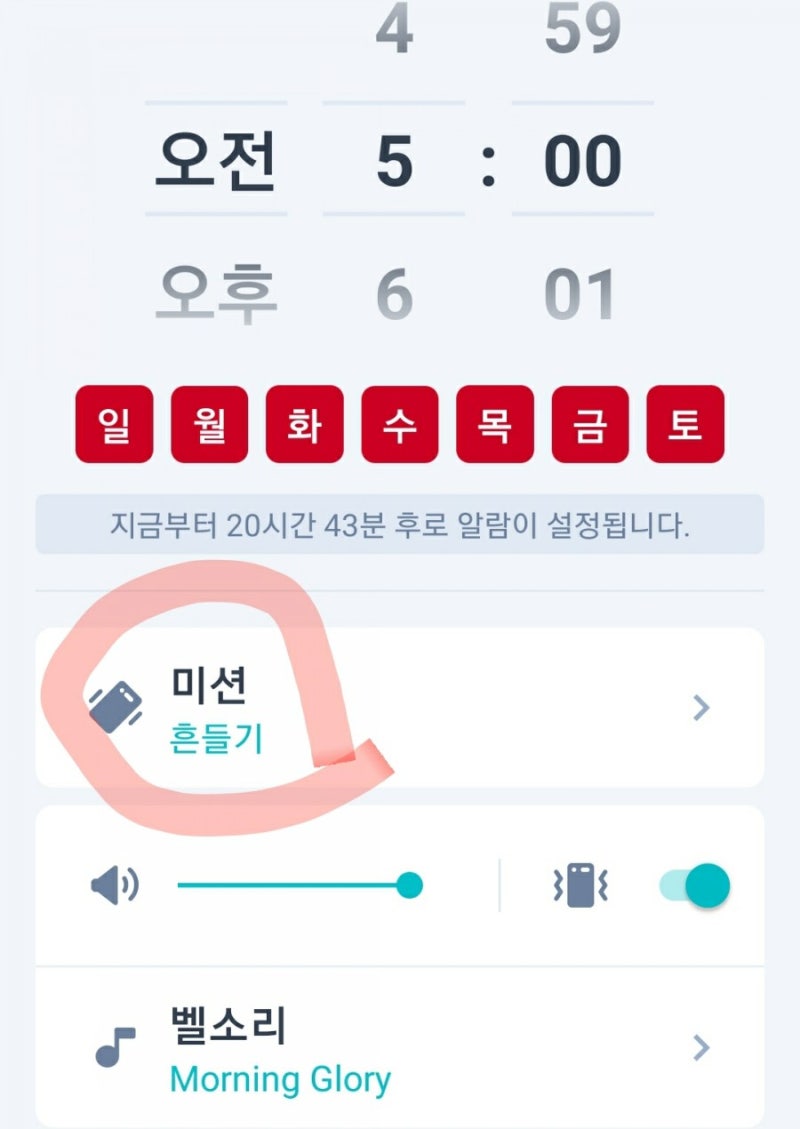Select the 금 (Friday) day button
Viewport: 800px width, 1129px height.
pos(591,424)
